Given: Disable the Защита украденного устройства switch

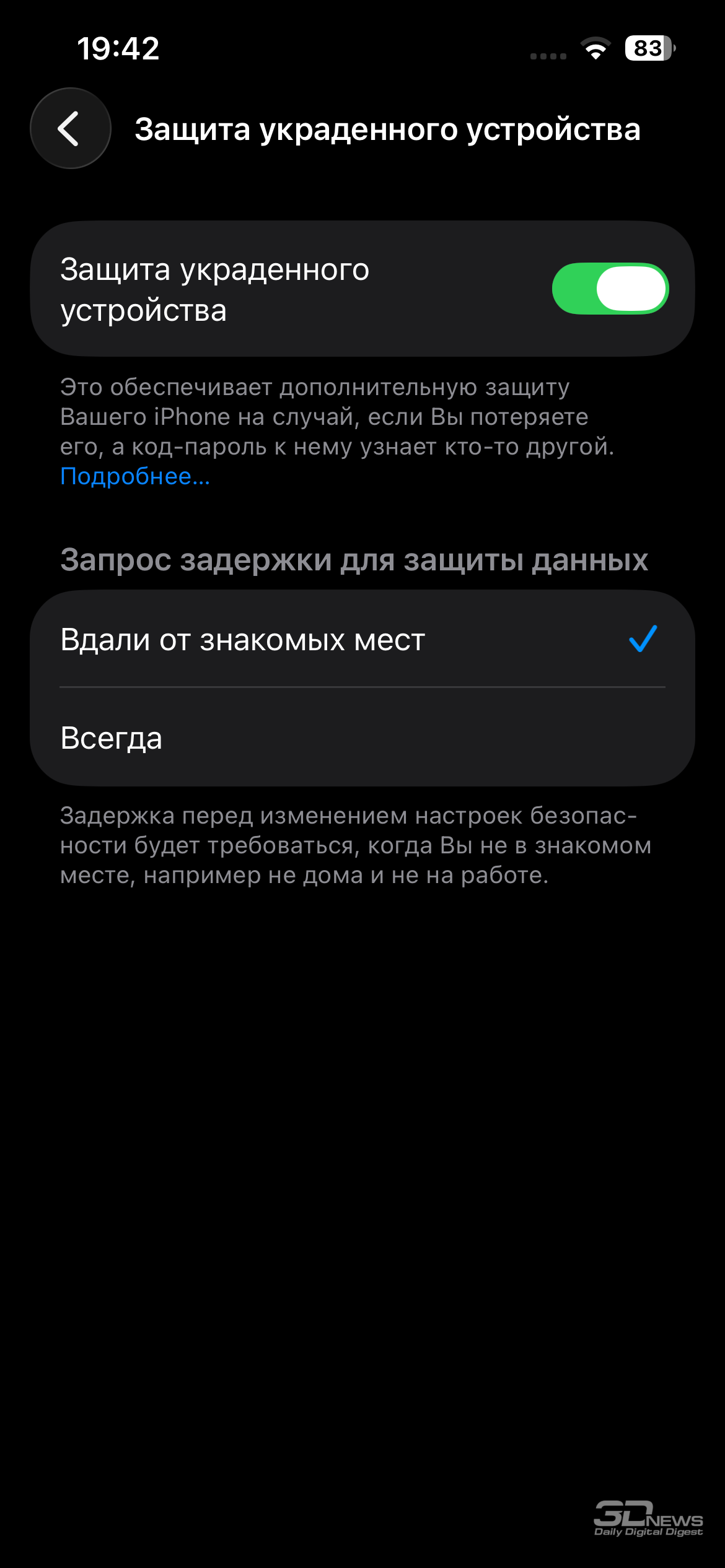Looking at the screenshot, I should (x=610, y=289).
